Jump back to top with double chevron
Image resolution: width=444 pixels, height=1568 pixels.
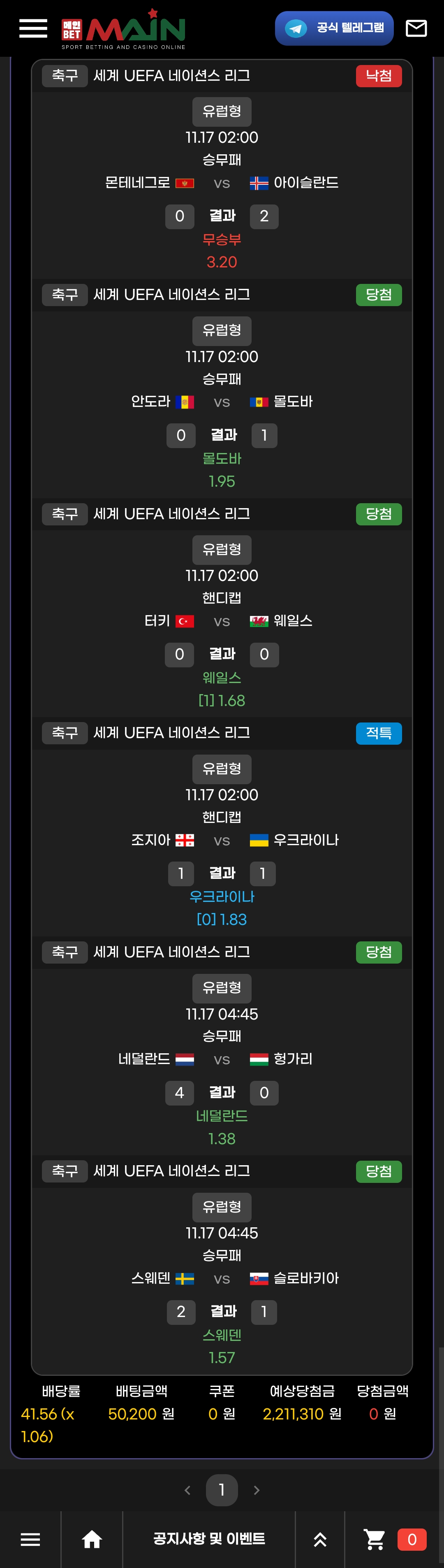[320, 1539]
